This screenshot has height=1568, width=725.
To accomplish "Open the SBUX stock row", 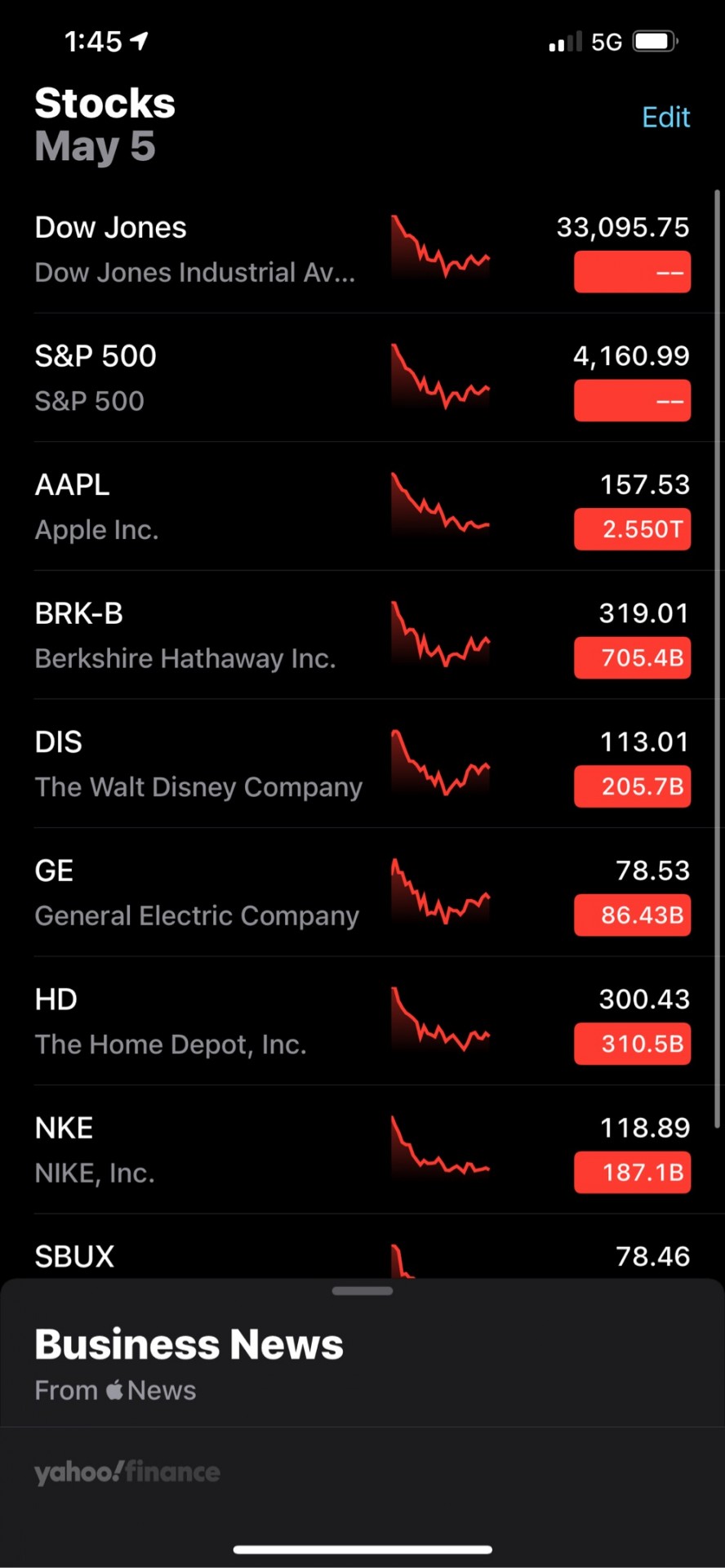I will (x=362, y=1248).
